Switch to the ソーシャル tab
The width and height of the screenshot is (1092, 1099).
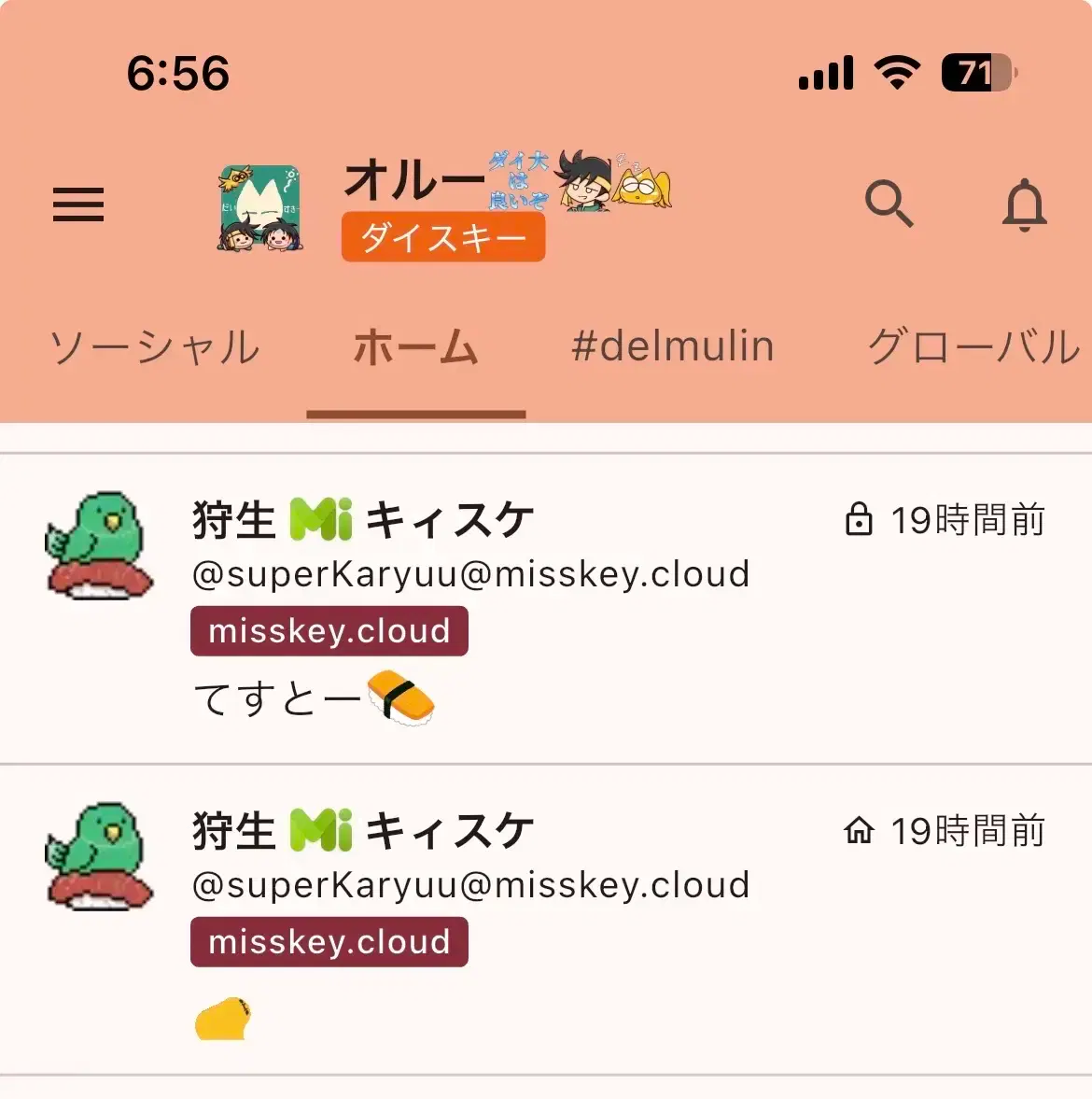click(154, 347)
